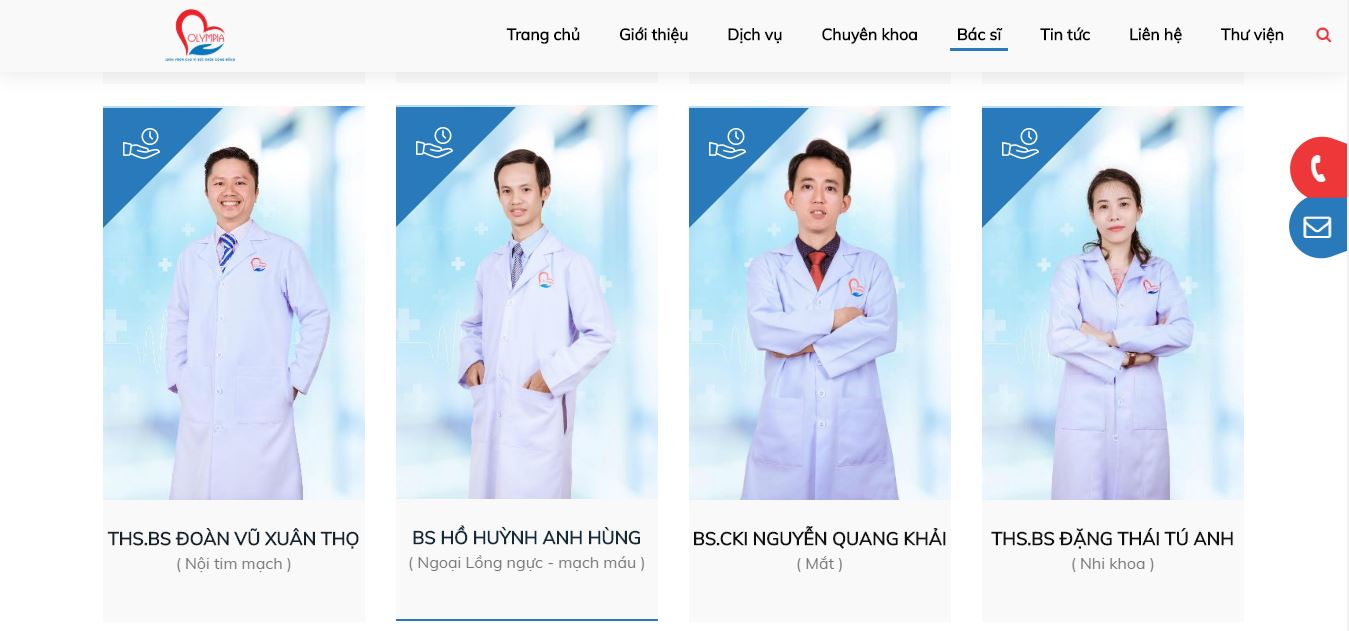The image size is (1349, 631).
Task: Open BS.CKI Nguyễn Quang Khải's card
Action: coord(819,538)
